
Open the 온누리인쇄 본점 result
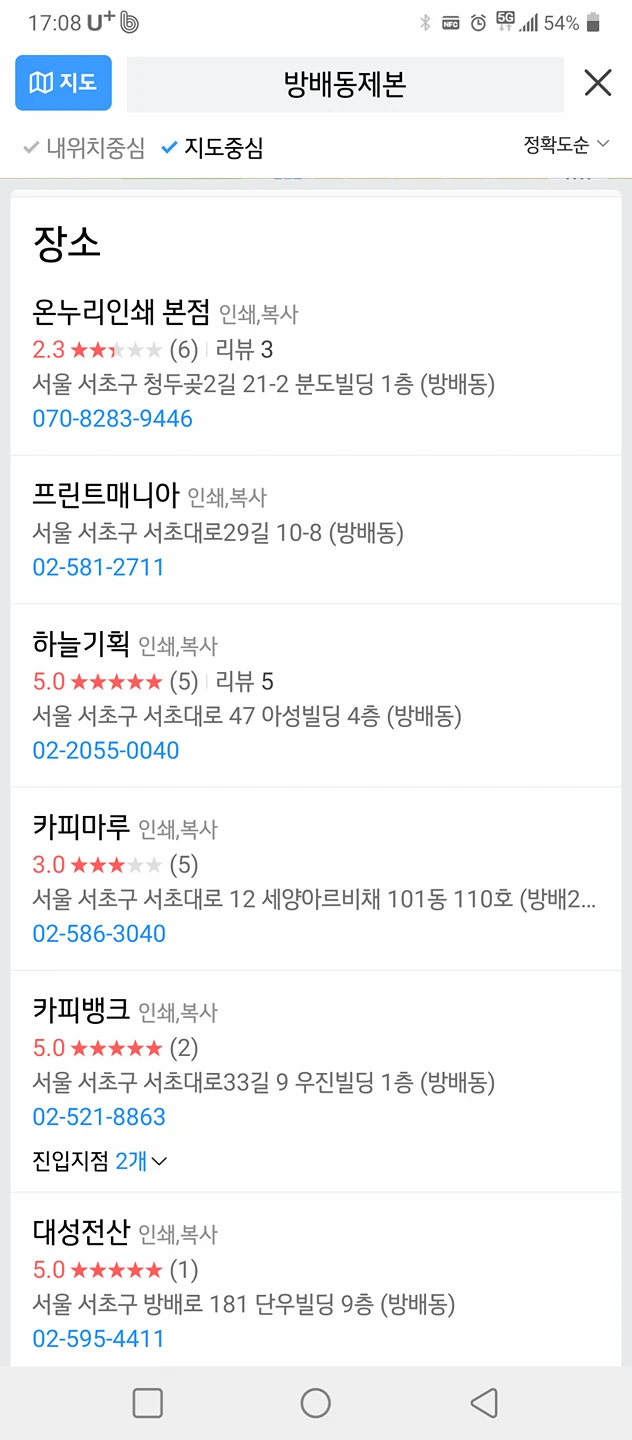coord(122,313)
